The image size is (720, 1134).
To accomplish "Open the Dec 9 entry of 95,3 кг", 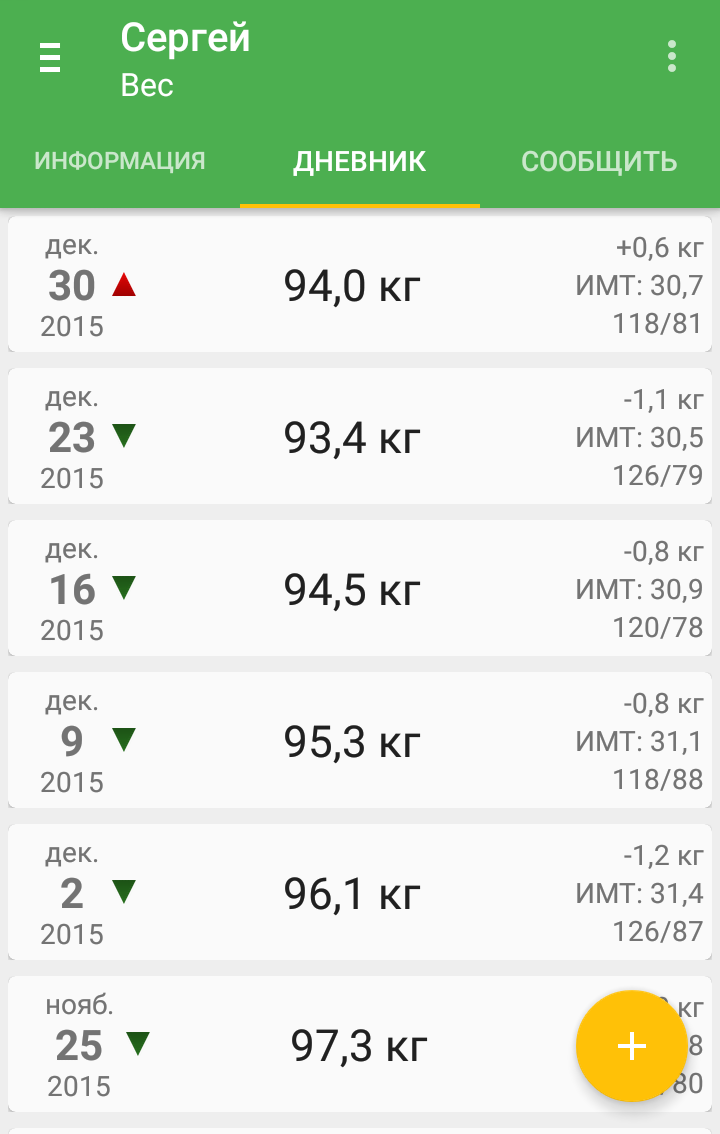I will point(353,742).
